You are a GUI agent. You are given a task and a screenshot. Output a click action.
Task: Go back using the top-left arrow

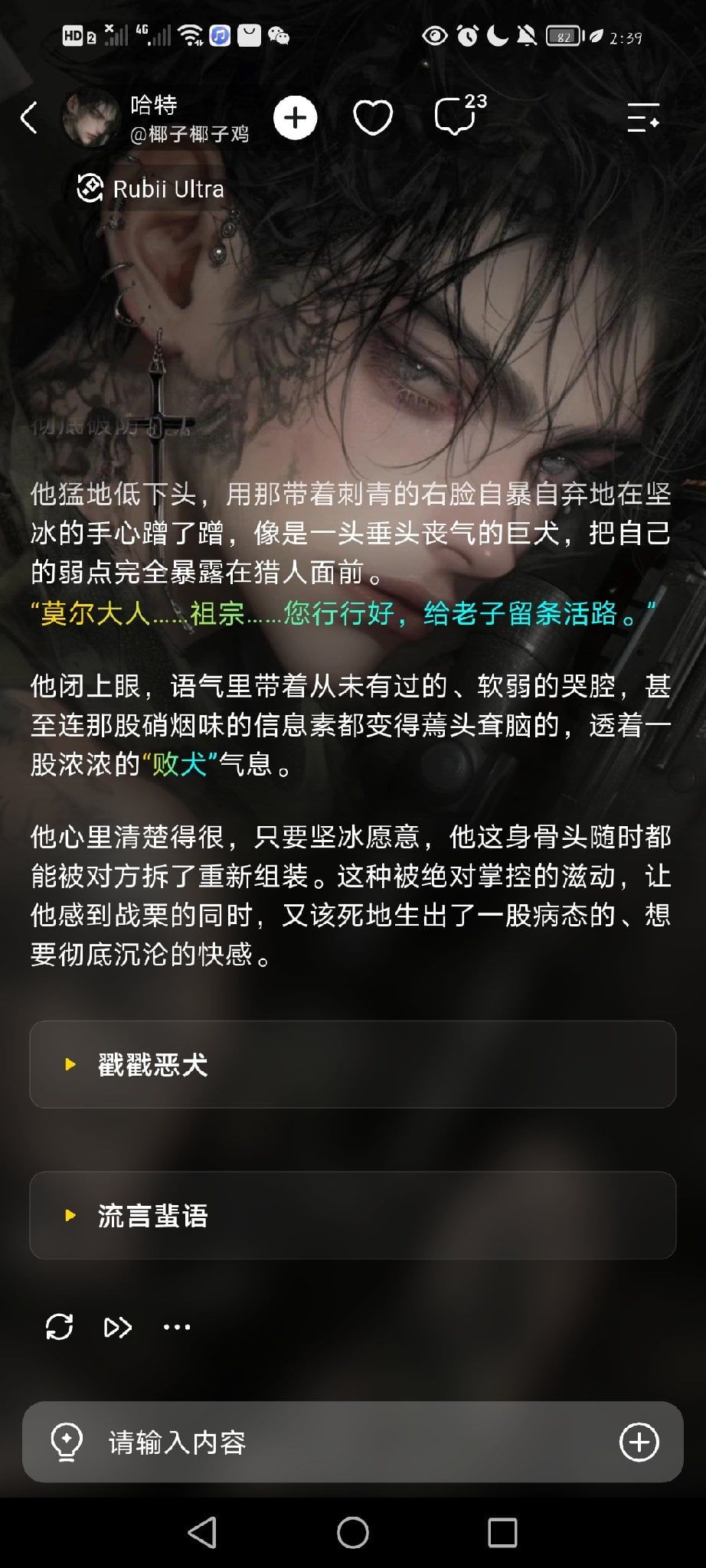click(29, 118)
